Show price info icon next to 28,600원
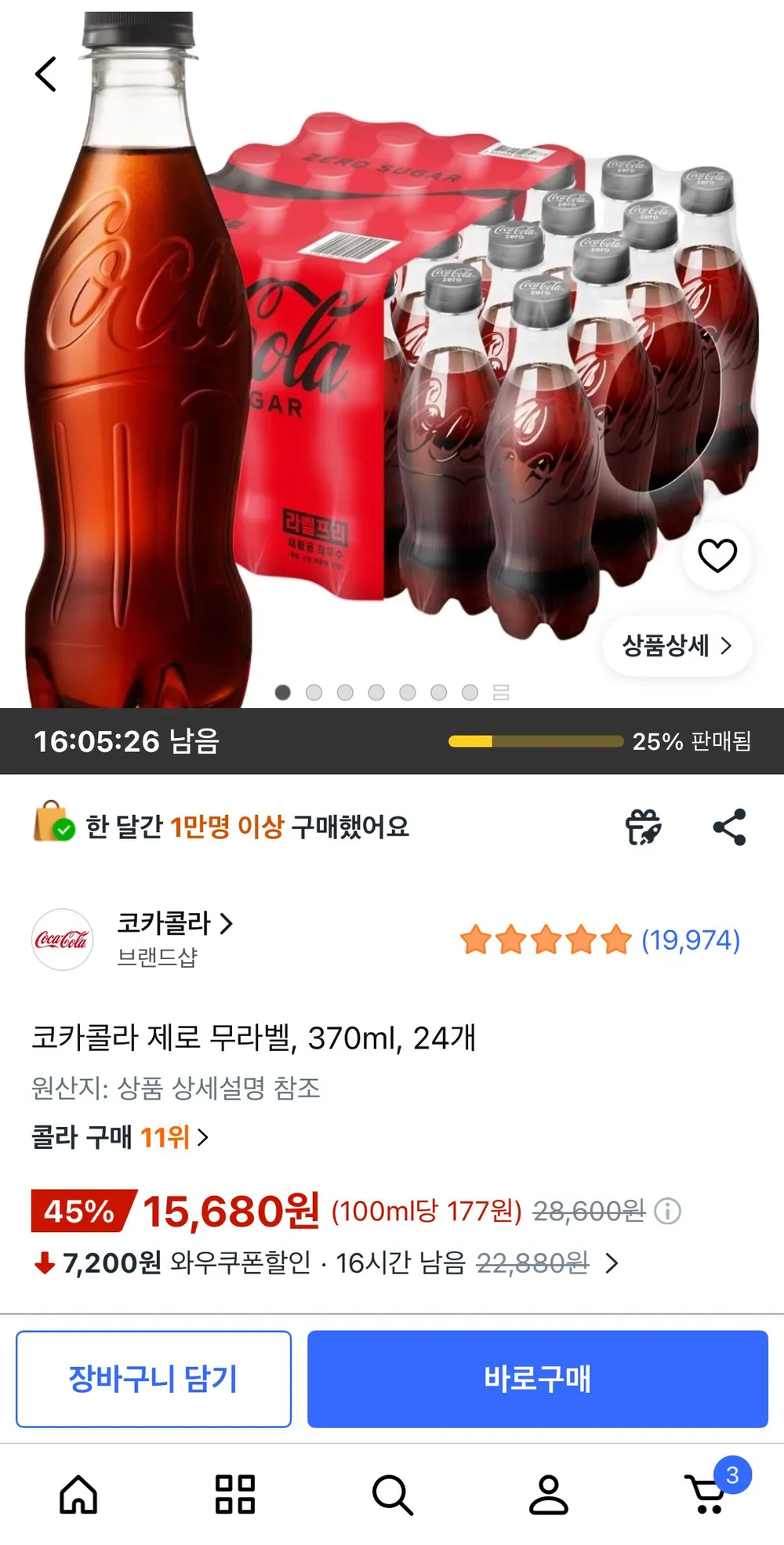 click(667, 1211)
